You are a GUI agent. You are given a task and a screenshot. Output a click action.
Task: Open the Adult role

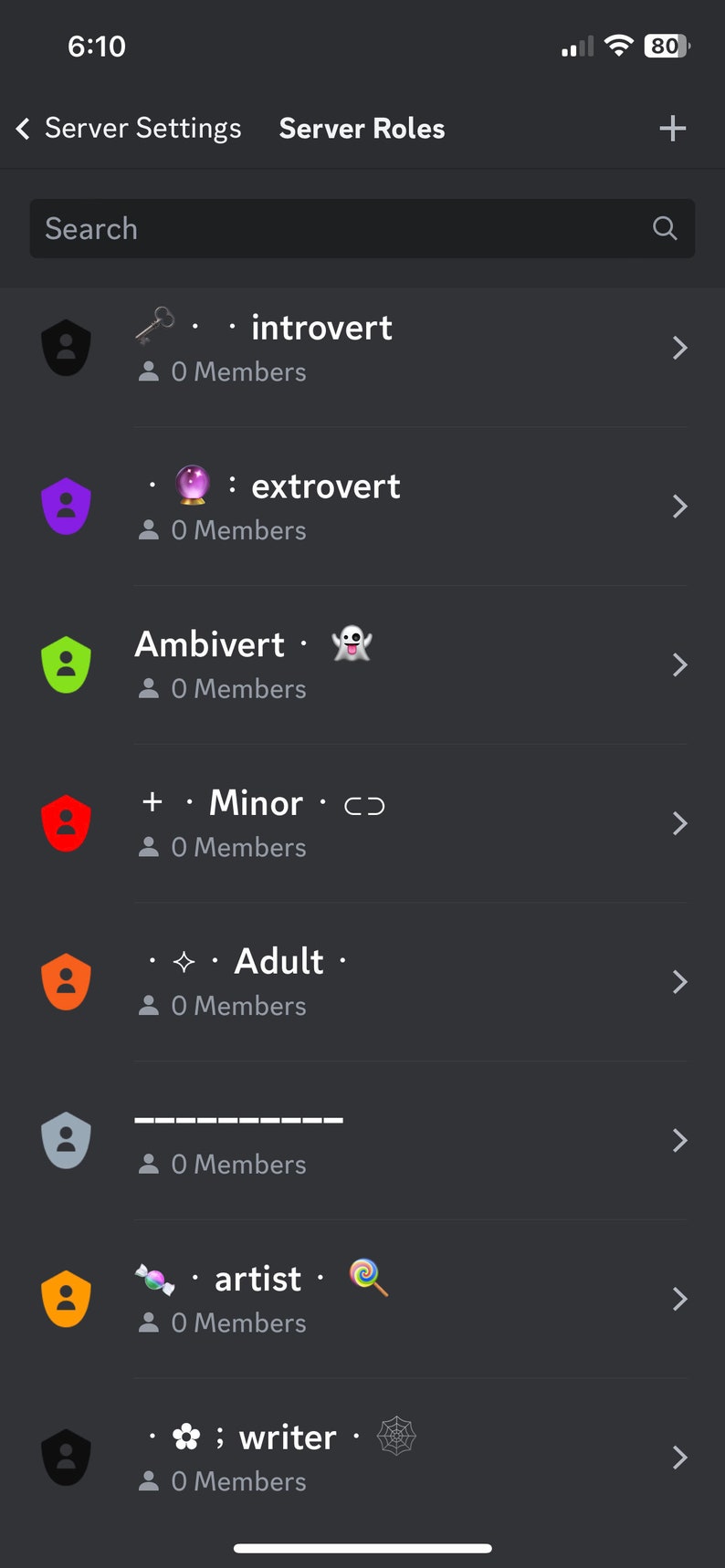[x=362, y=982]
